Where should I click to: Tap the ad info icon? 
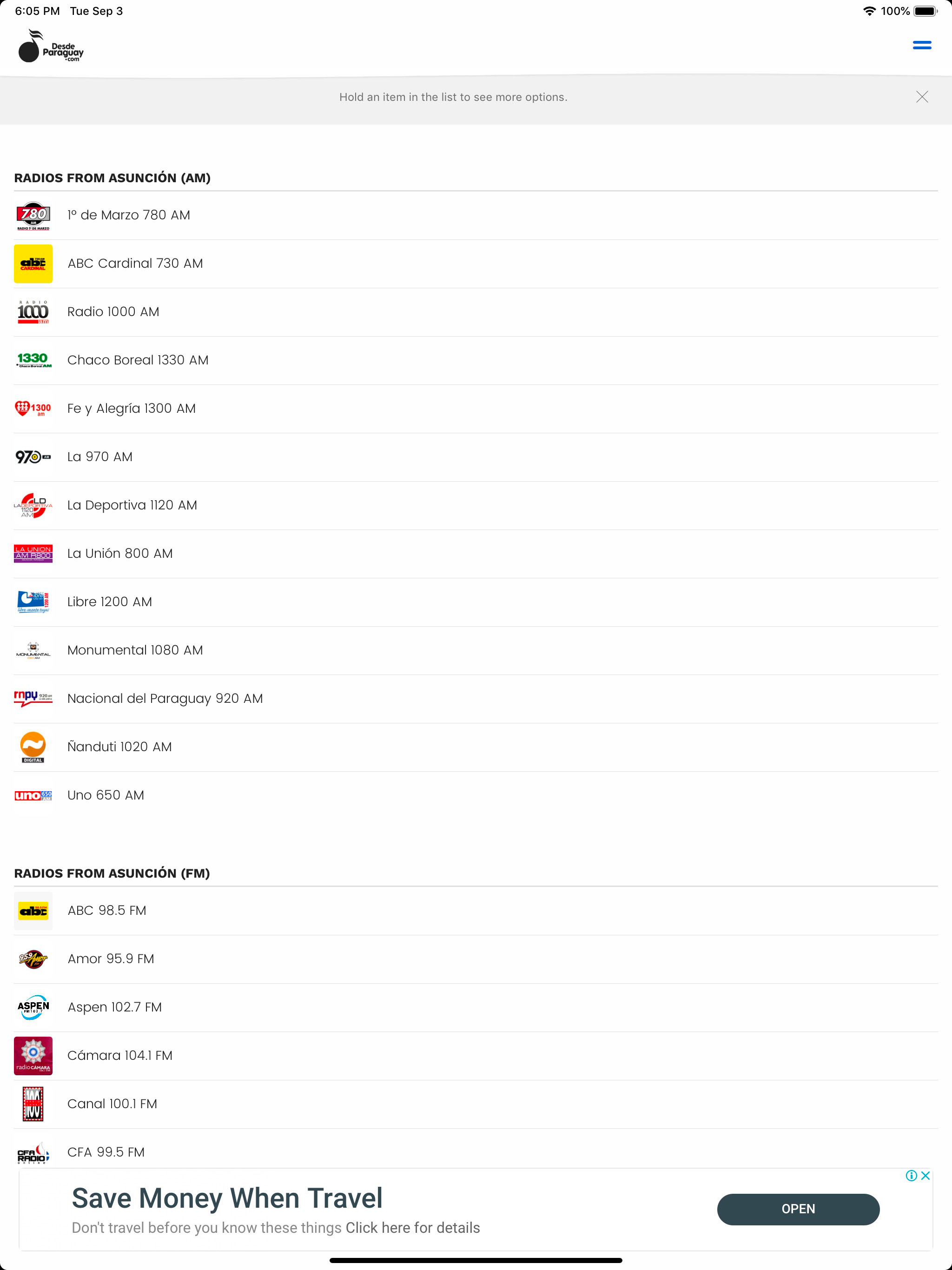pos(912,1176)
